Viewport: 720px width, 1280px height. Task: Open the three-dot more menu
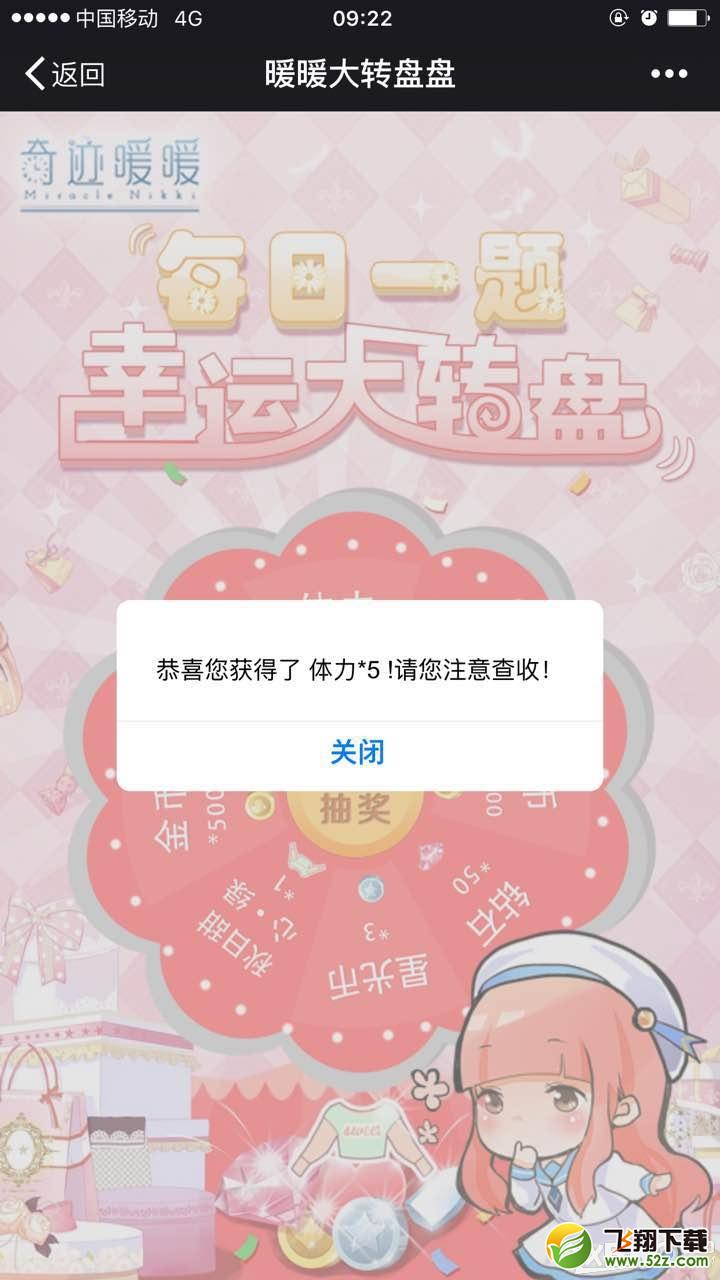click(x=669, y=74)
